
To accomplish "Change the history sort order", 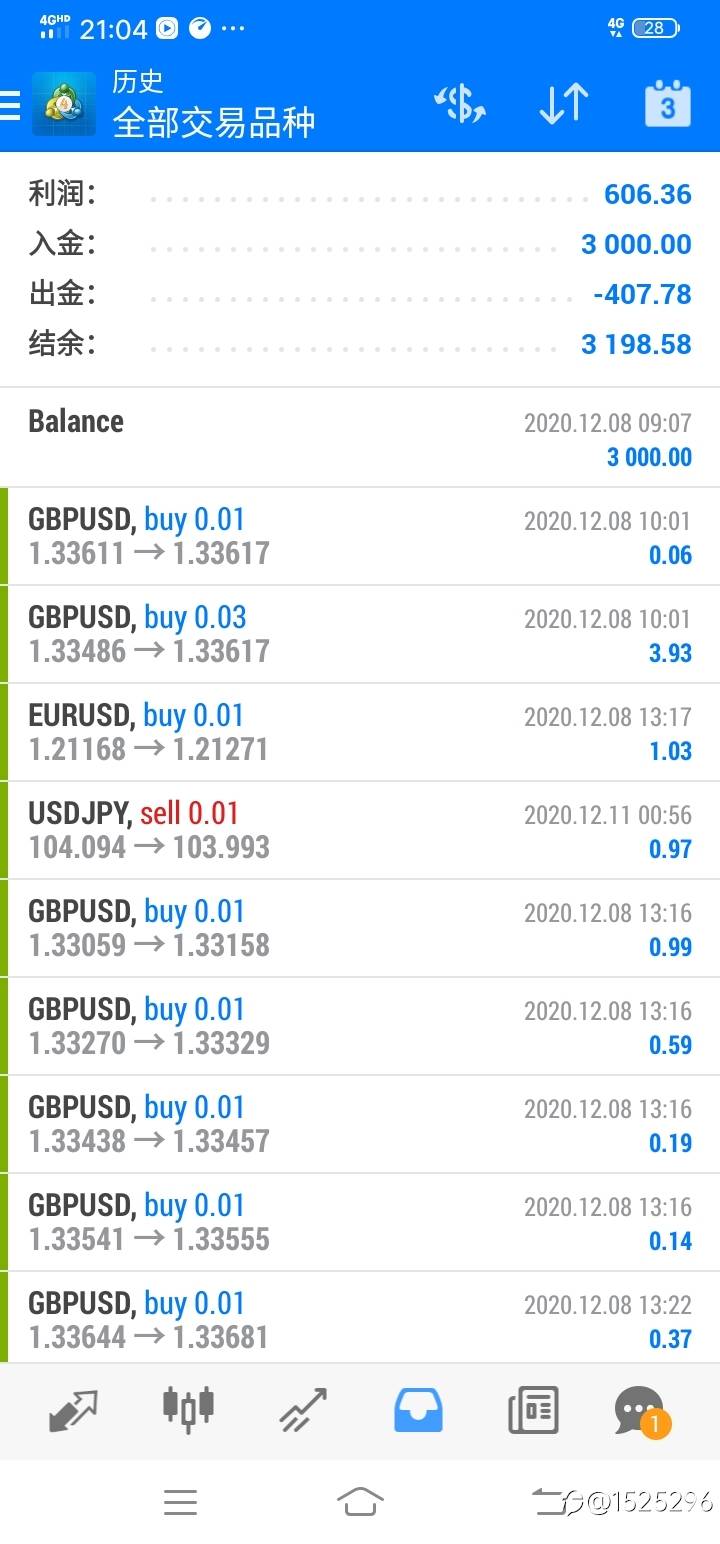I will [563, 104].
